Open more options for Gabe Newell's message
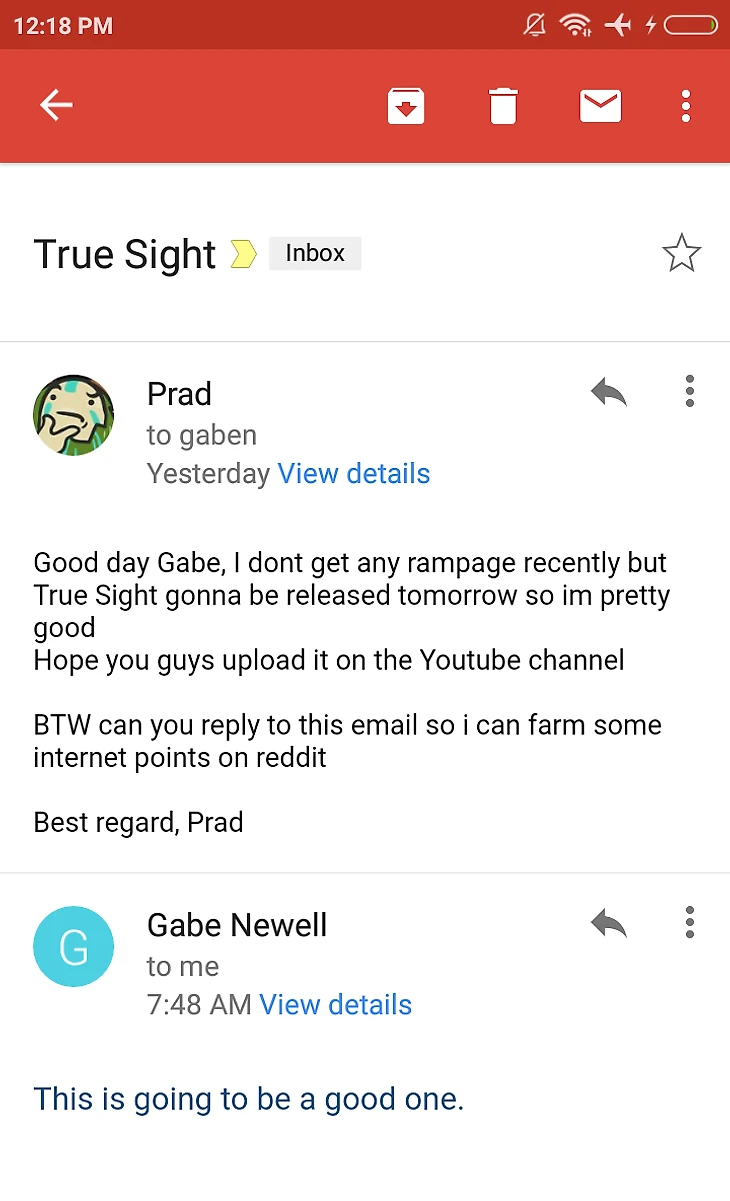 (x=689, y=922)
